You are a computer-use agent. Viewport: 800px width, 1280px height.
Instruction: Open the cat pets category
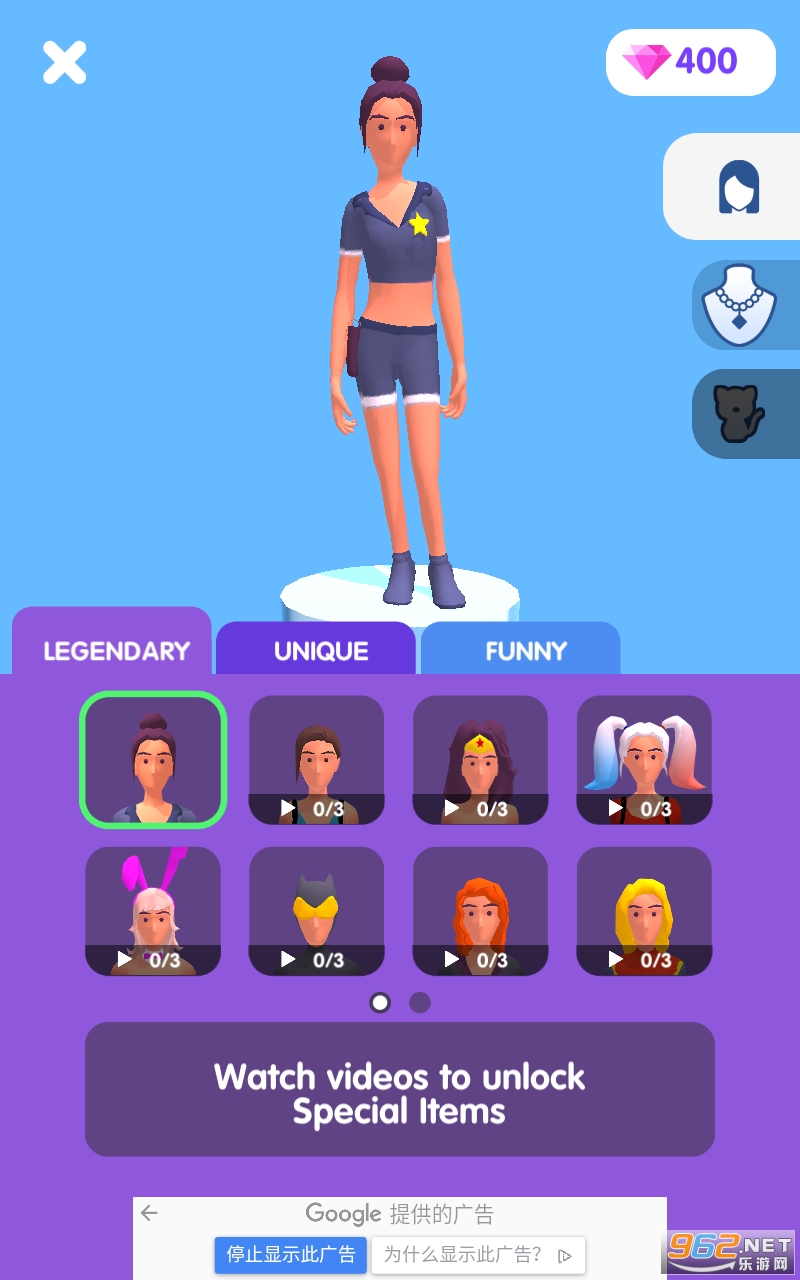point(738,414)
